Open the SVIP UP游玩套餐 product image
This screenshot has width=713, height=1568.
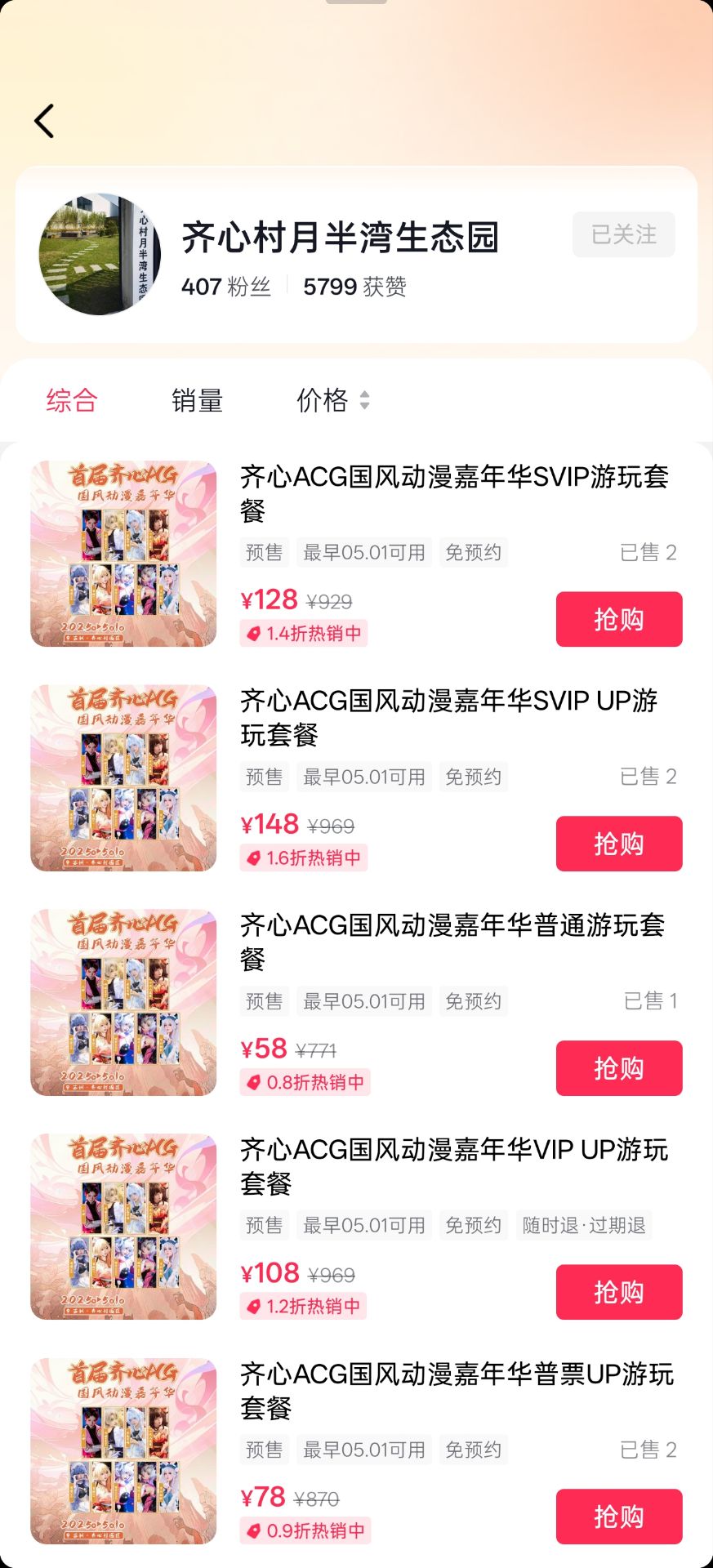click(123, 778)
